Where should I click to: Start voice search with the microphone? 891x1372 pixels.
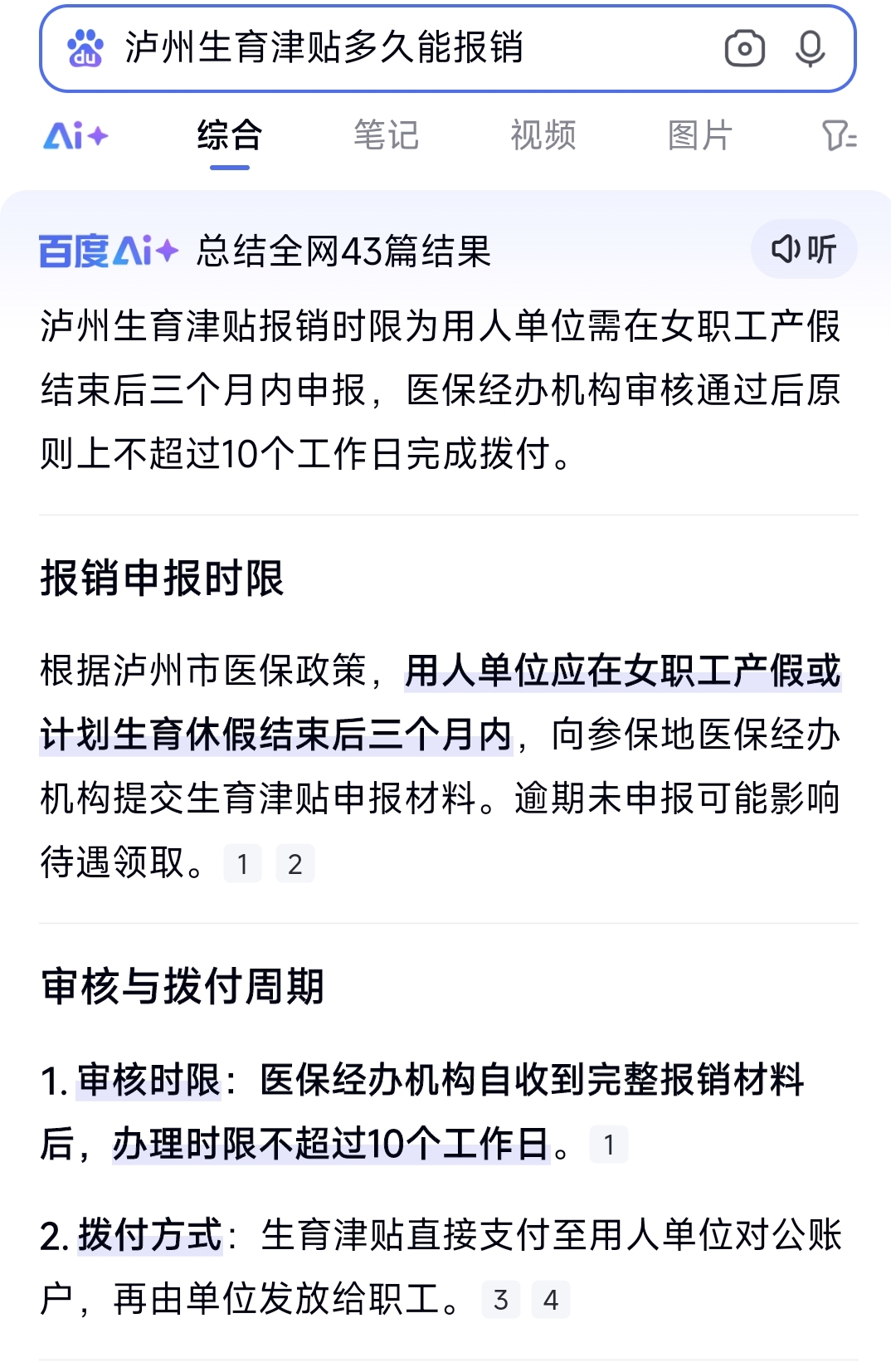pos(810,49)
